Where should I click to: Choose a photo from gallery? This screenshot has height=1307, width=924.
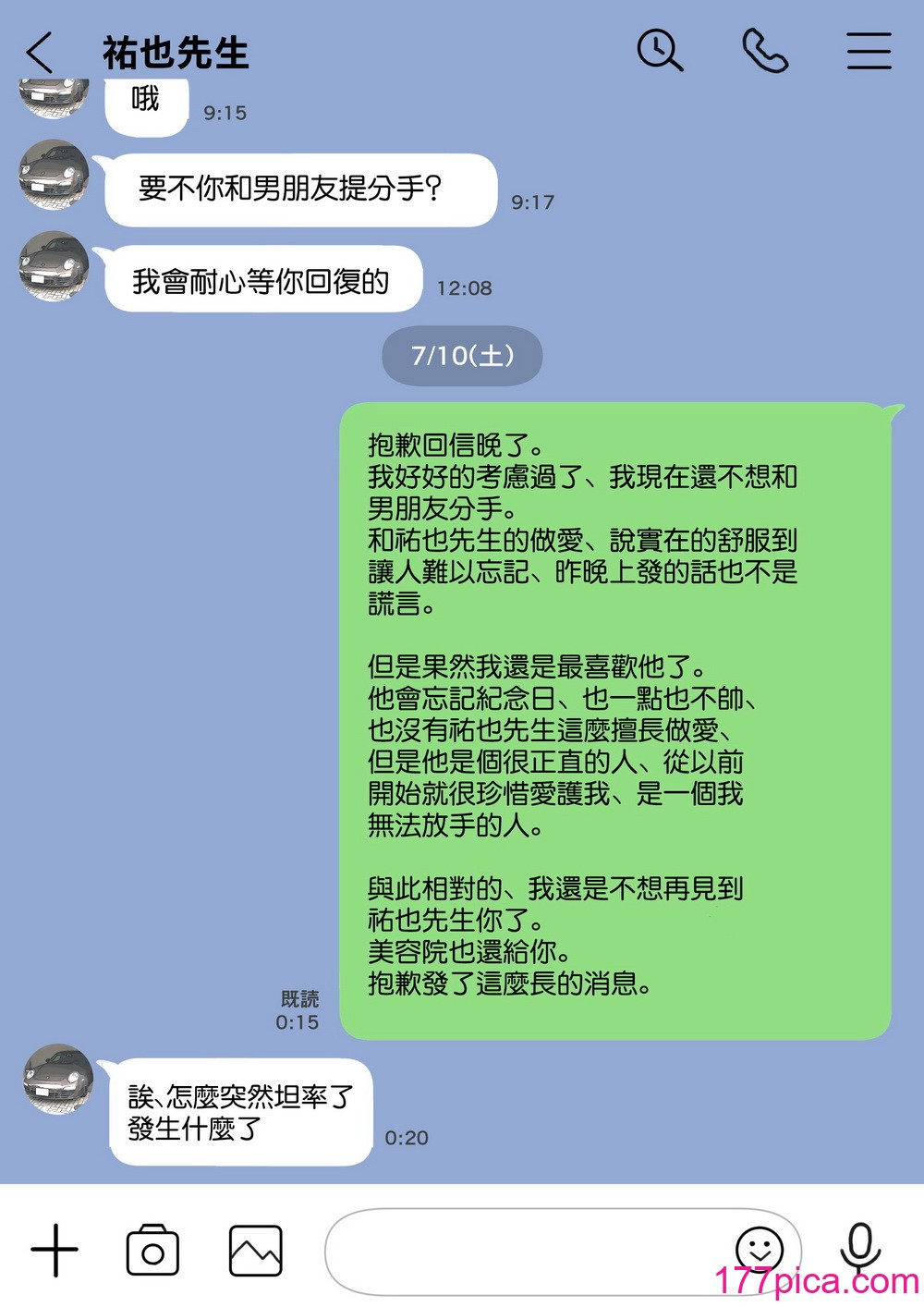[x=255, y=1251]
